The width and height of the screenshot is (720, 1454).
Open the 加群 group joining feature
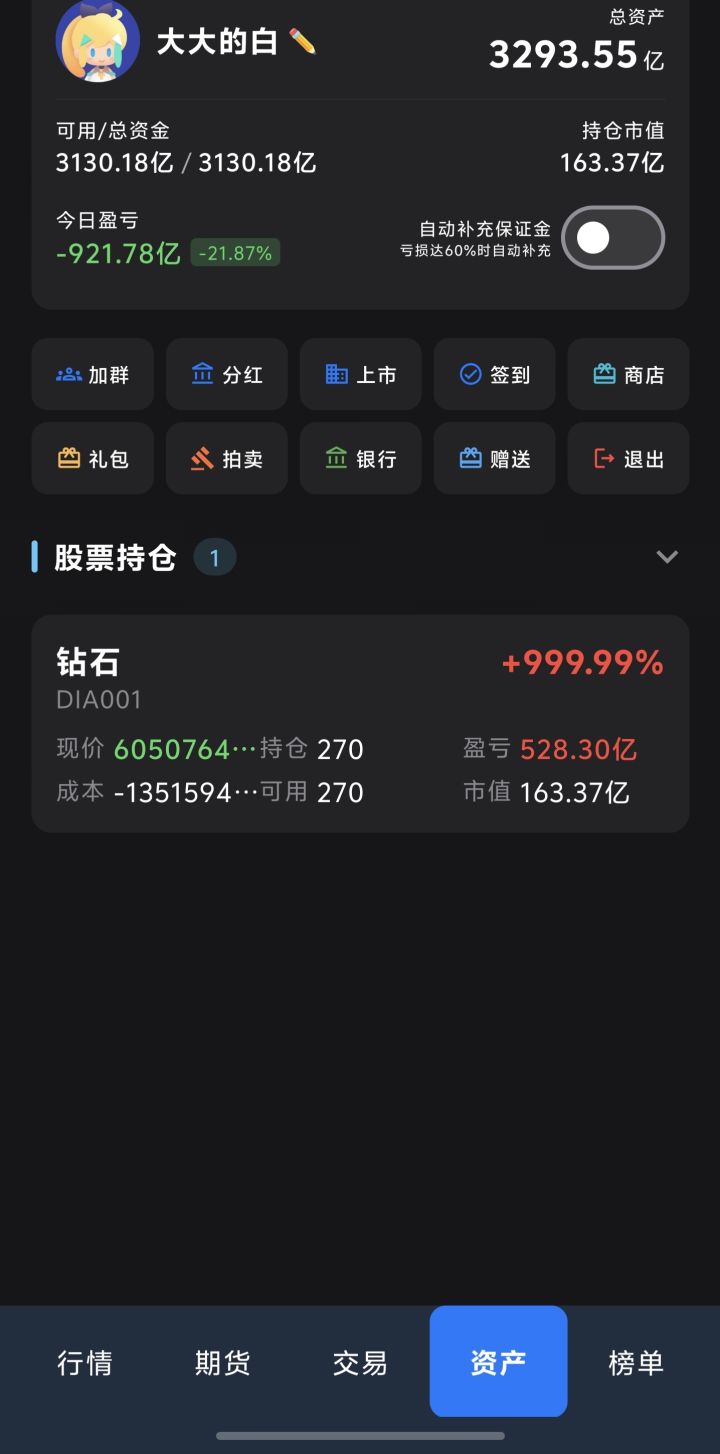[x=92, y=374]
